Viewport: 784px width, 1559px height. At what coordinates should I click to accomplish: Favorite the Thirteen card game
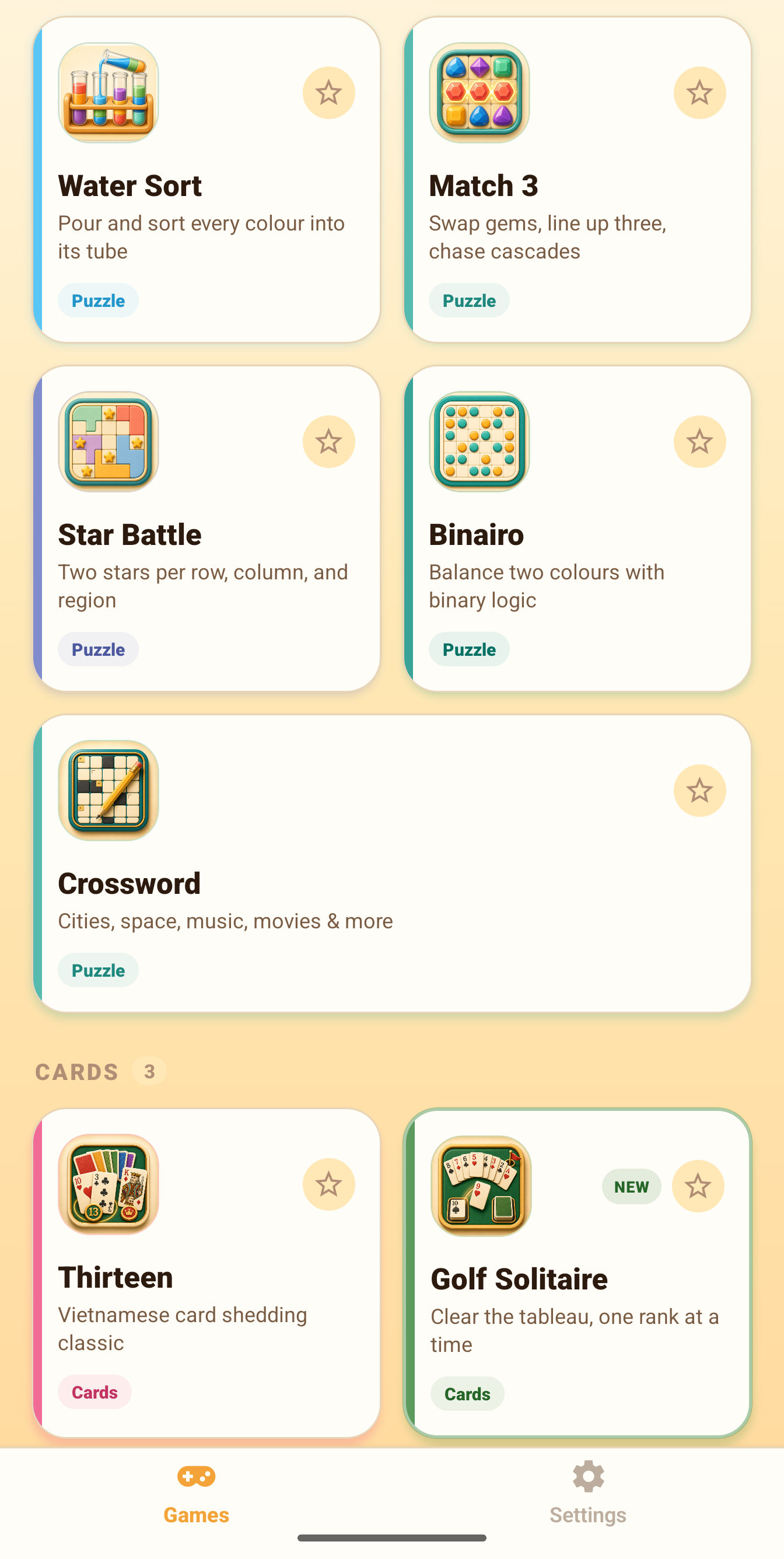tap(328, 1184)
